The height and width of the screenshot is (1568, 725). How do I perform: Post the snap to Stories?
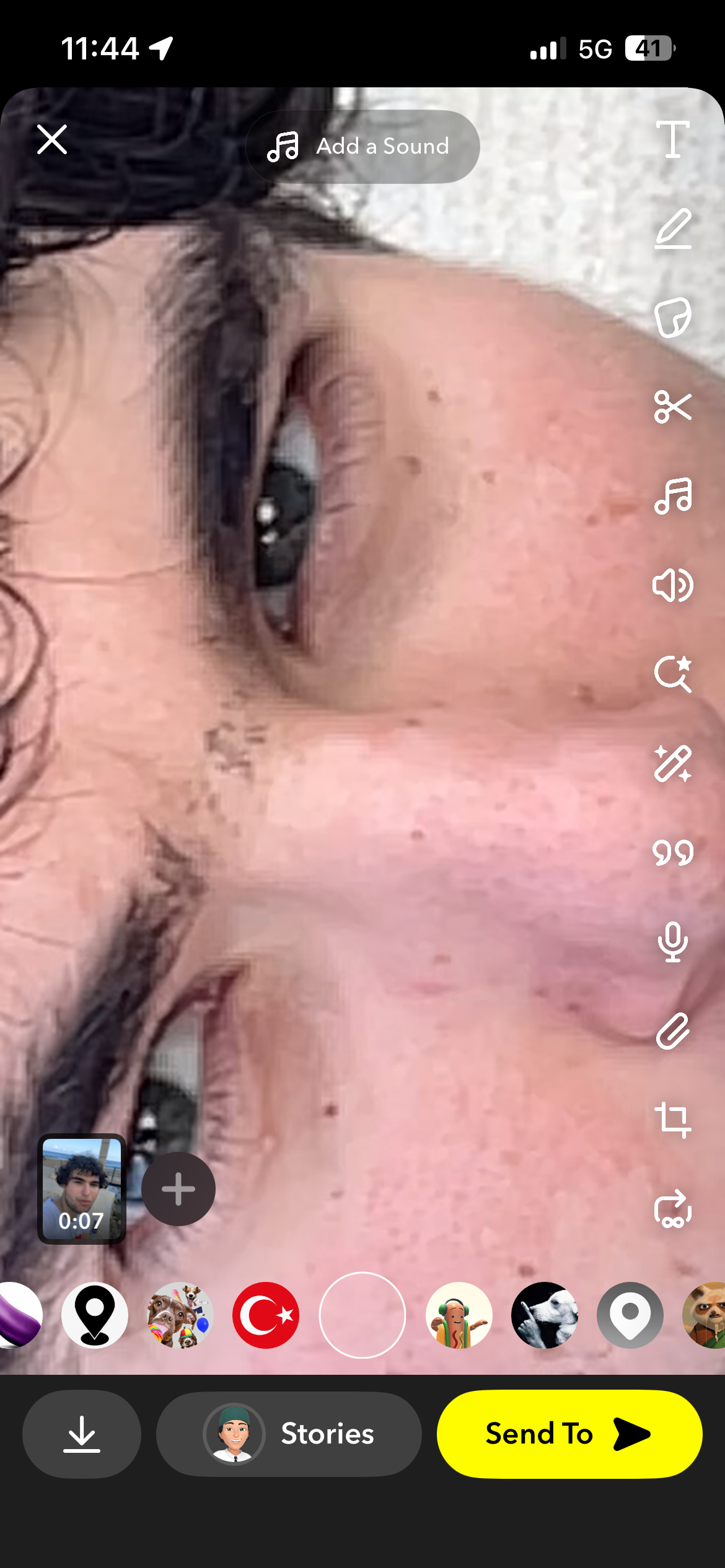coord(289,1434)
